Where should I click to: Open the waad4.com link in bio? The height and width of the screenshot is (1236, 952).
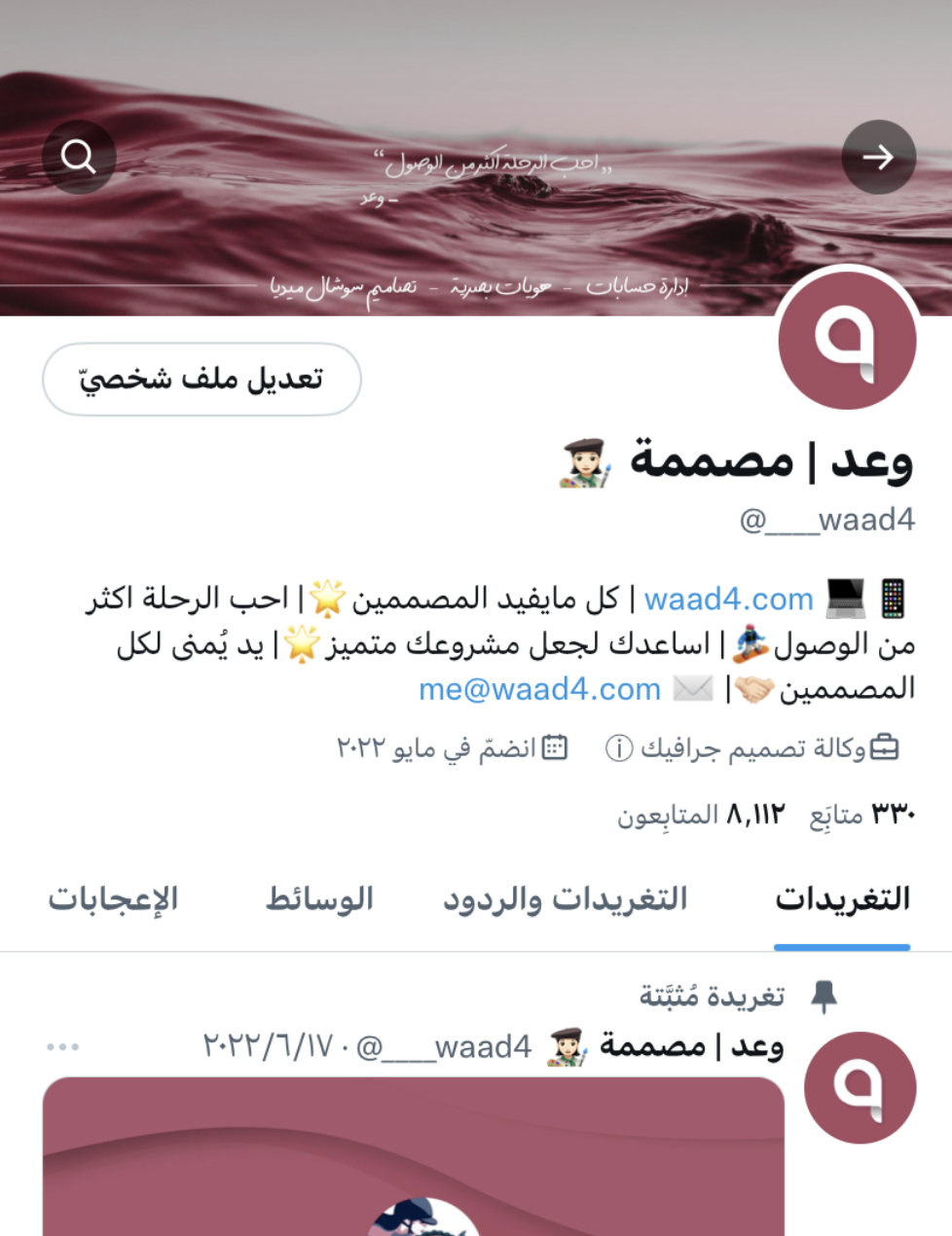[x=728, y=600]
